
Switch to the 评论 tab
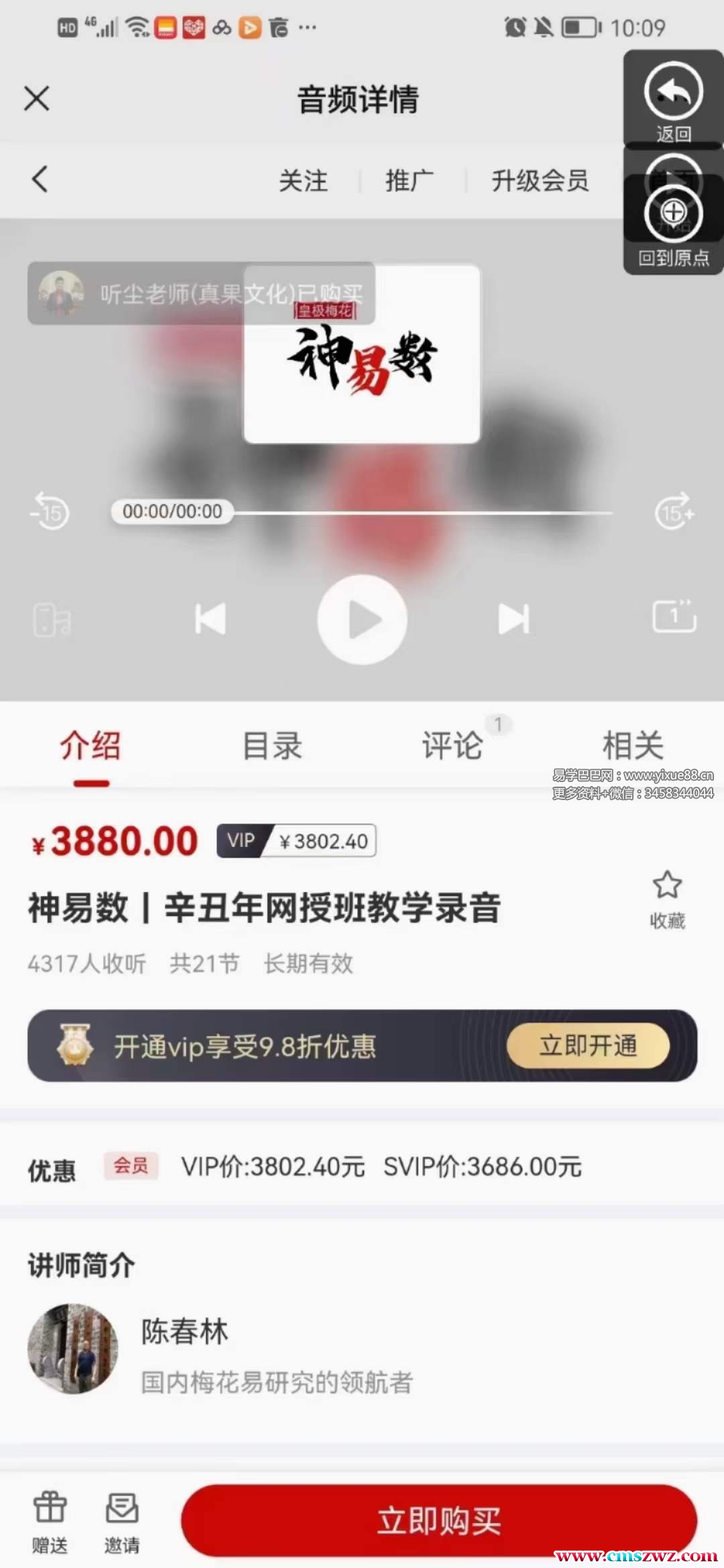452,746
